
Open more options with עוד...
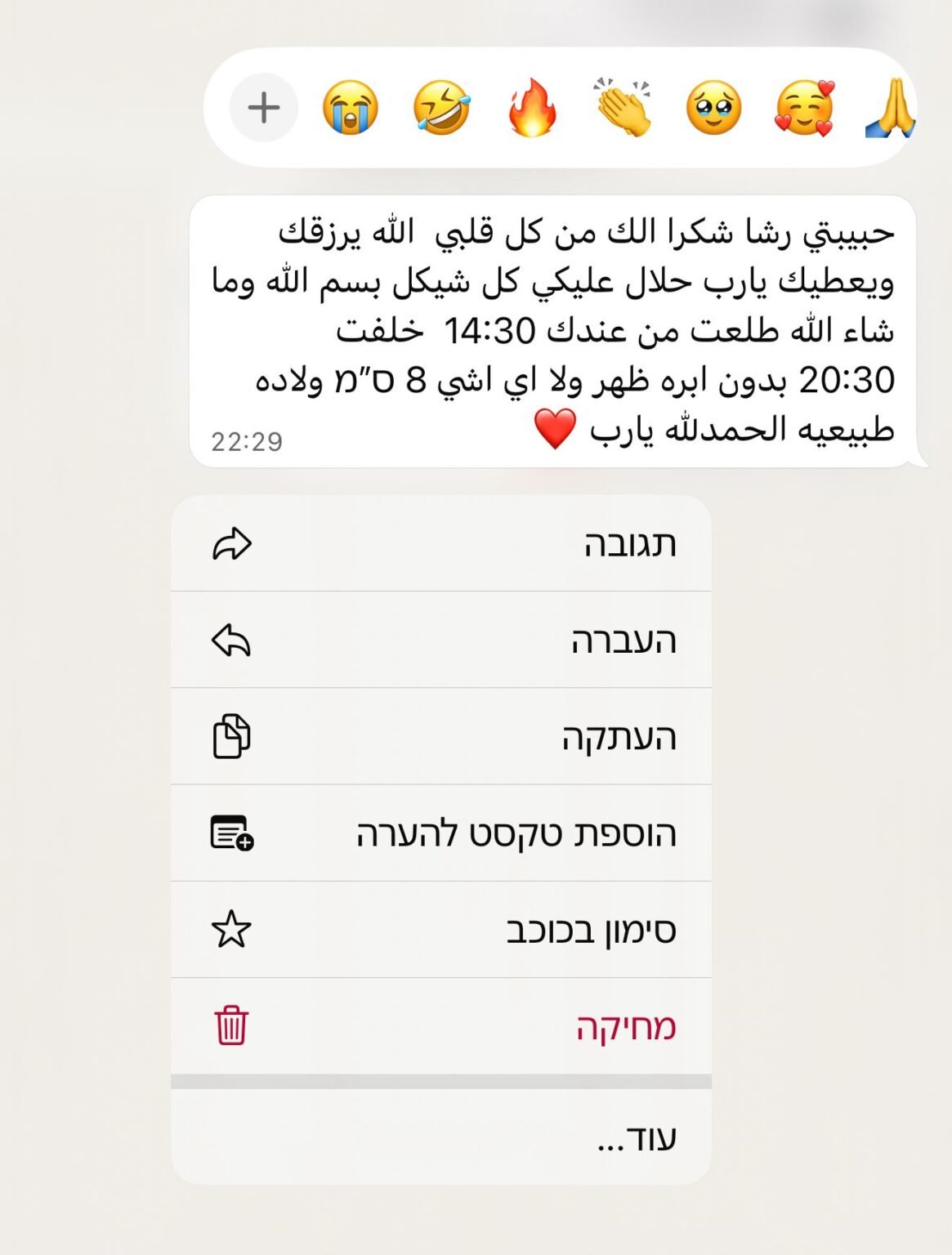pyautogui.click(x=441, y=1137)
